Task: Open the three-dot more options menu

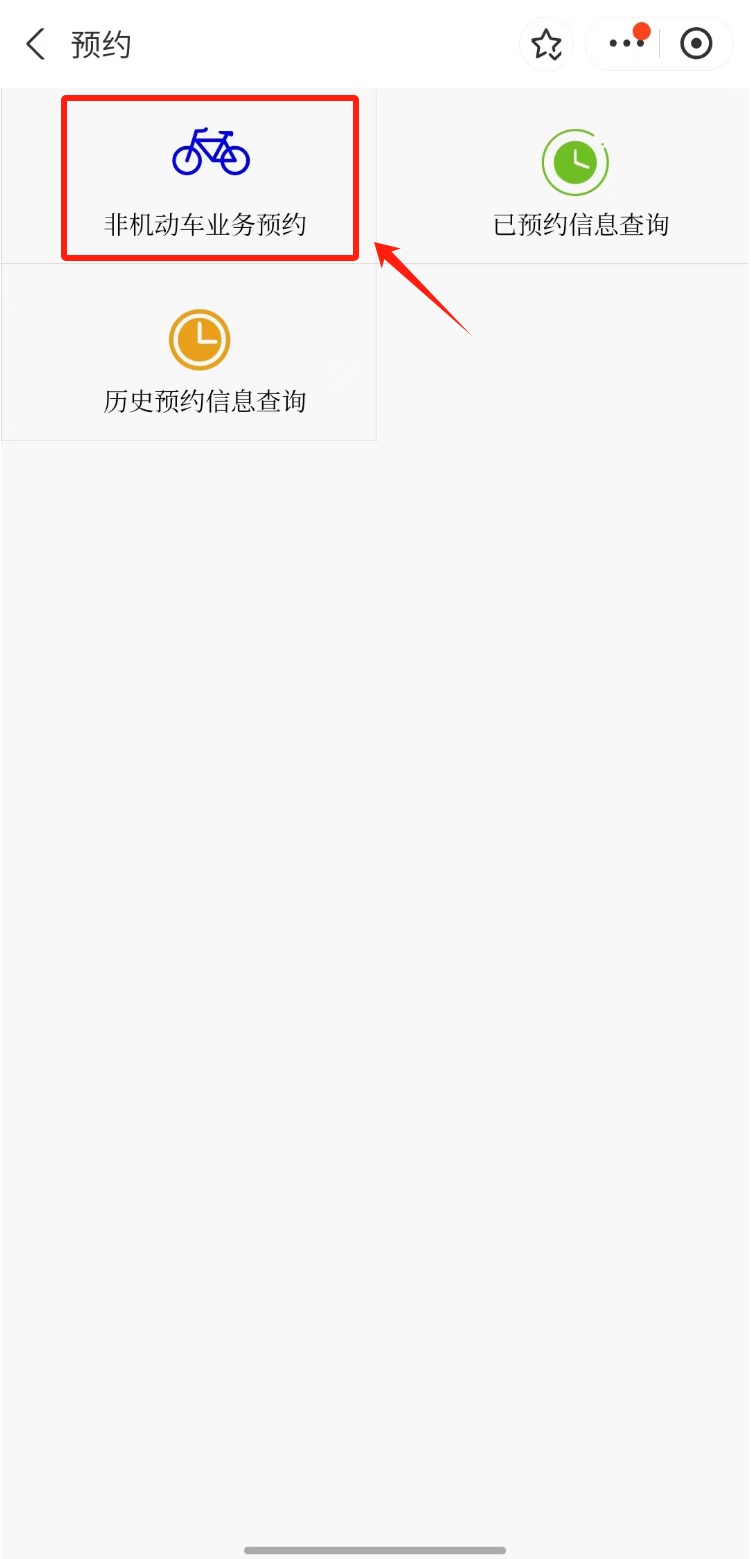Action: [626, 44]
